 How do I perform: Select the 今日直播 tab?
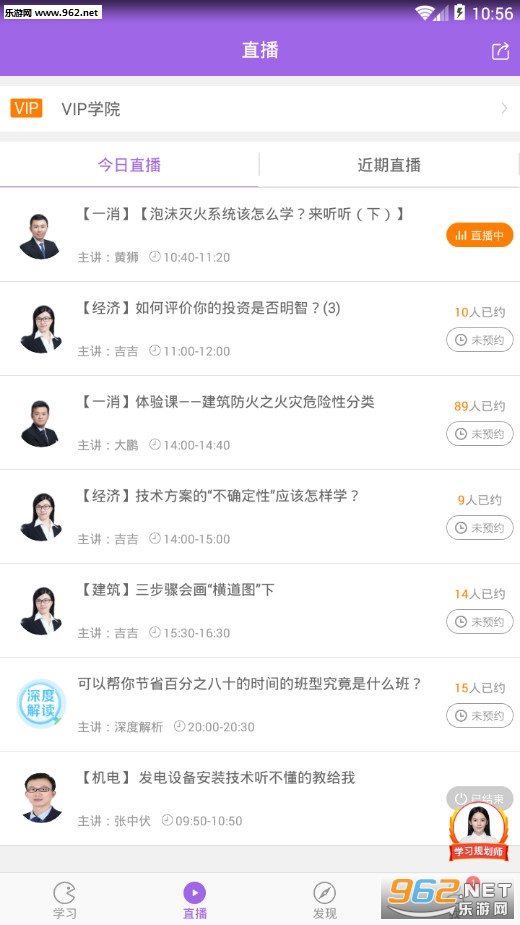pyautogui.click(x=129, y=165)
